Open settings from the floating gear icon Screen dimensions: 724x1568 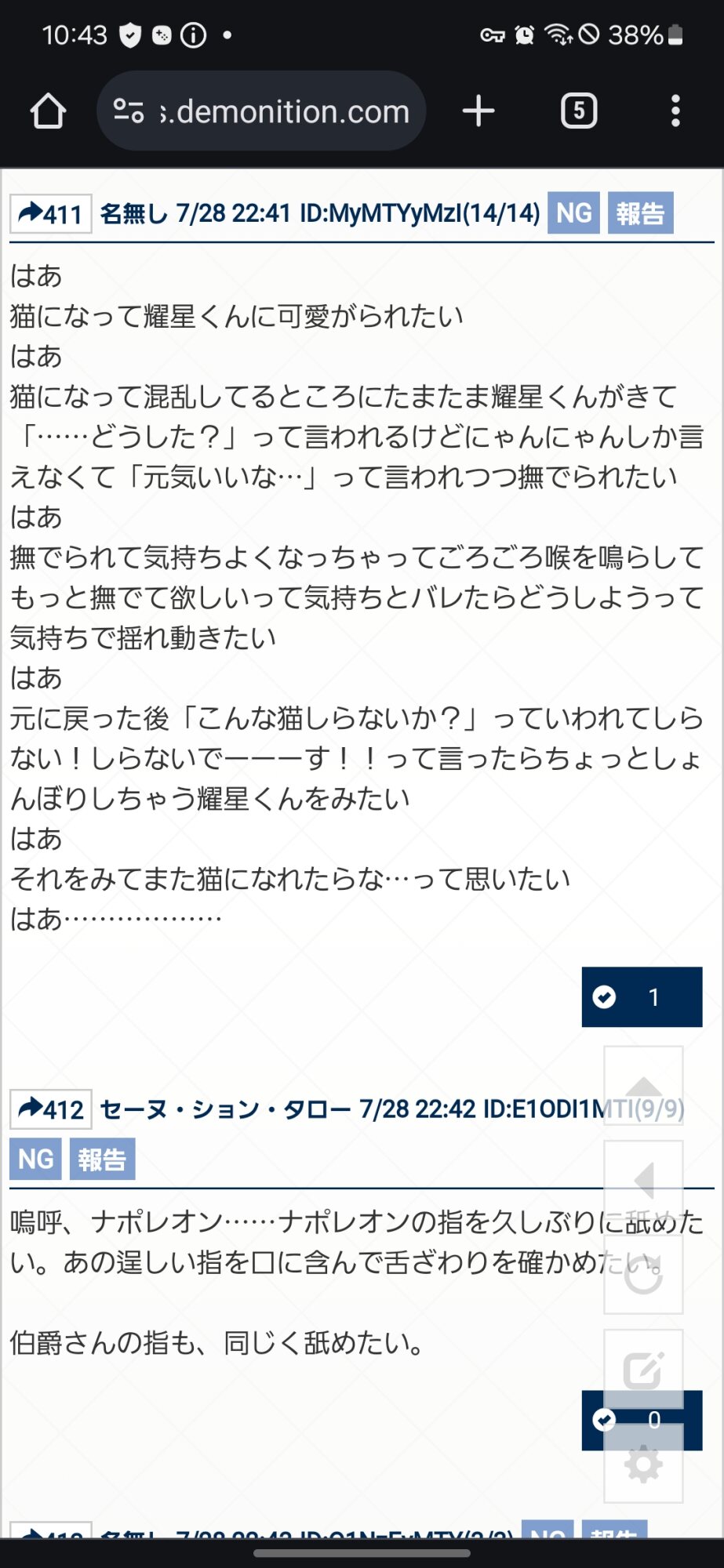point(643,1464)
